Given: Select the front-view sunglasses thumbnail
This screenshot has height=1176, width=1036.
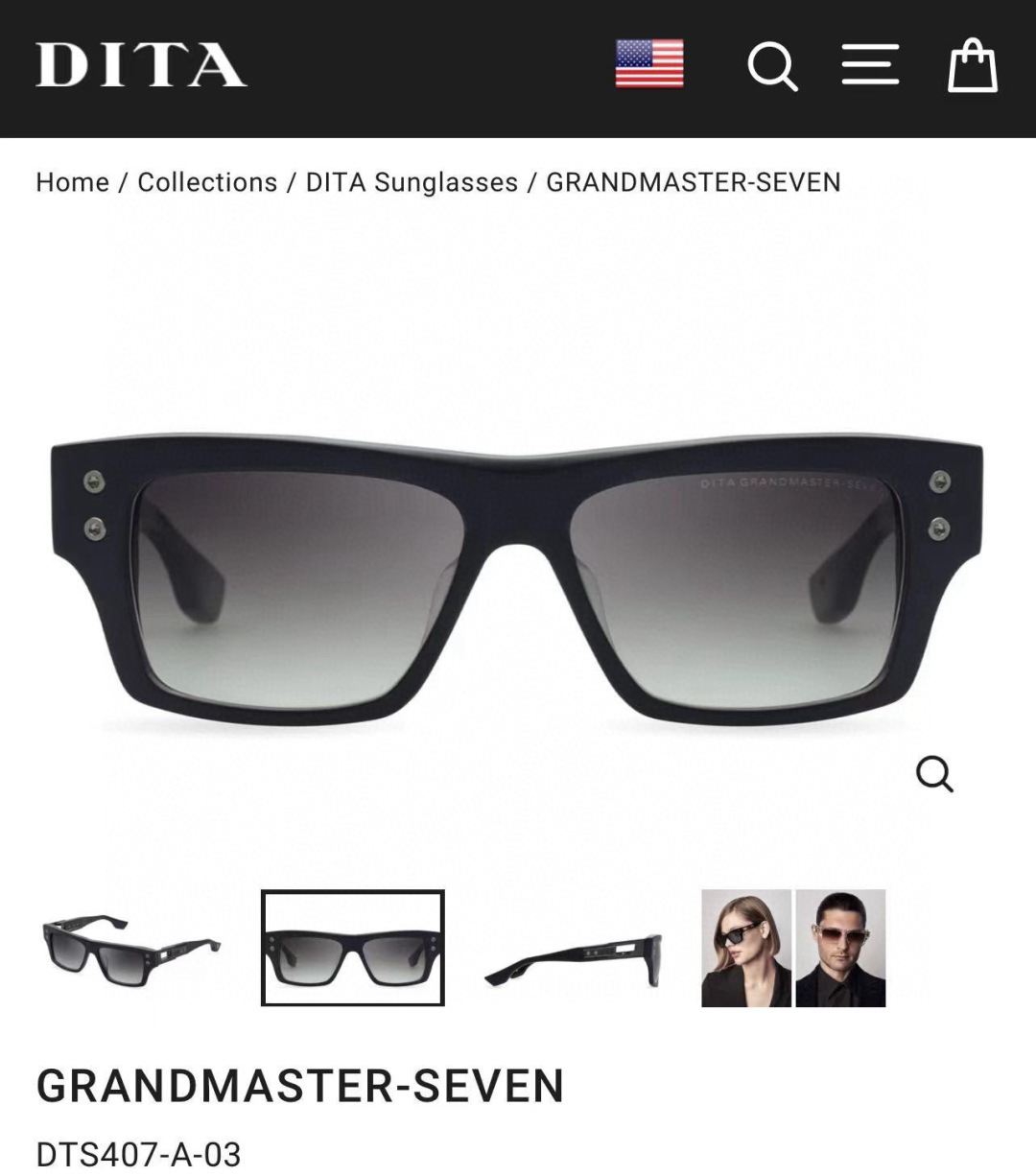Looking at the screenshot, I should [353, 948].
